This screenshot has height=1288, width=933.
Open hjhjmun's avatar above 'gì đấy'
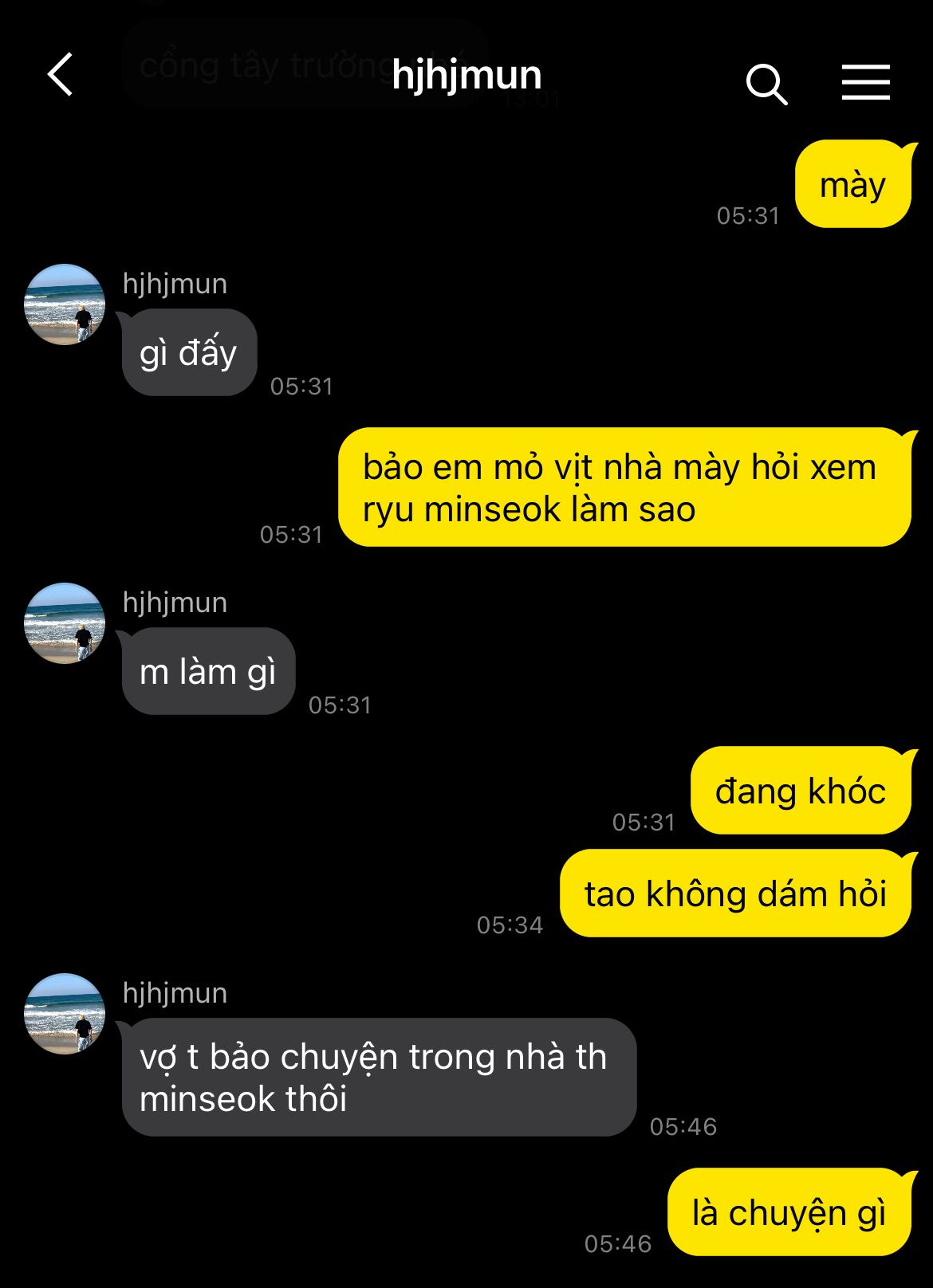pos(65,304)
